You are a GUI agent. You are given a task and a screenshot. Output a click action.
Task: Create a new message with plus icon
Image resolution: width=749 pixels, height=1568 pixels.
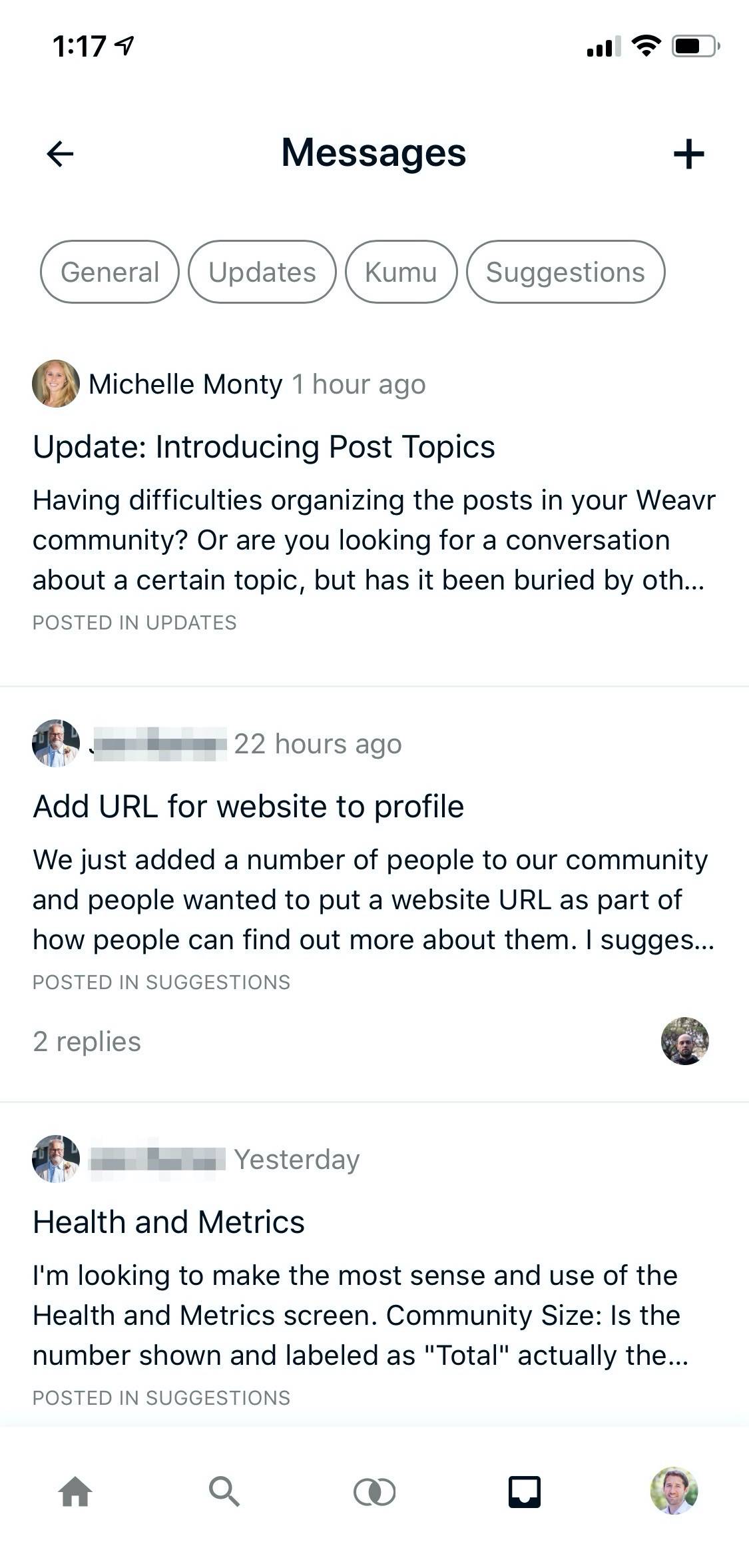688,155
